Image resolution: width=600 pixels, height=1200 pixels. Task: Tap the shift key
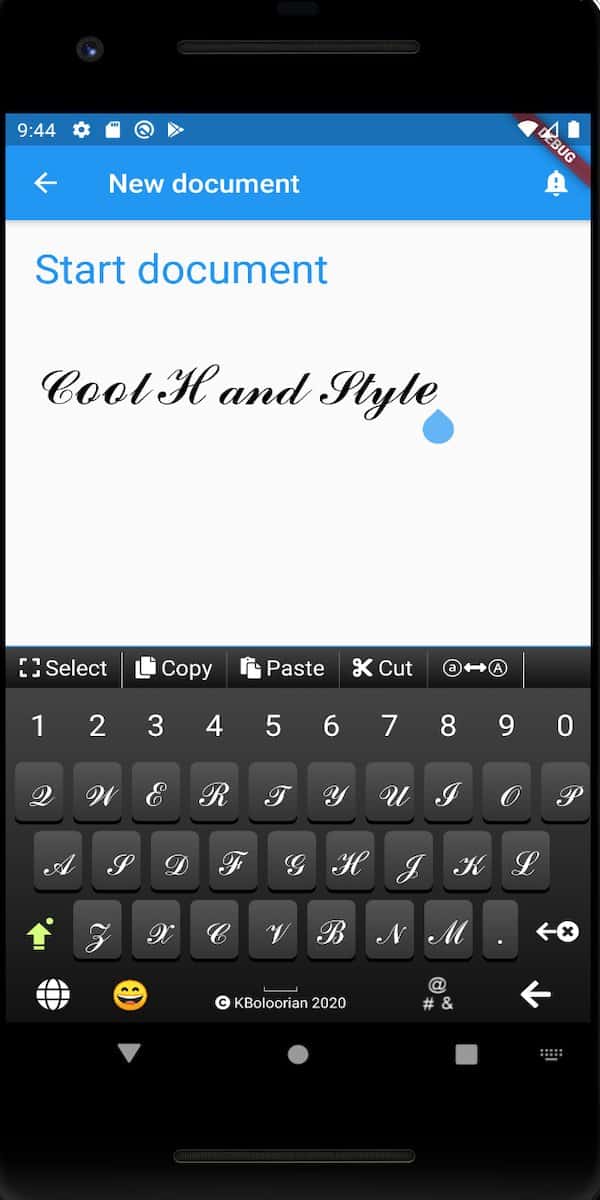click(39, 933)
